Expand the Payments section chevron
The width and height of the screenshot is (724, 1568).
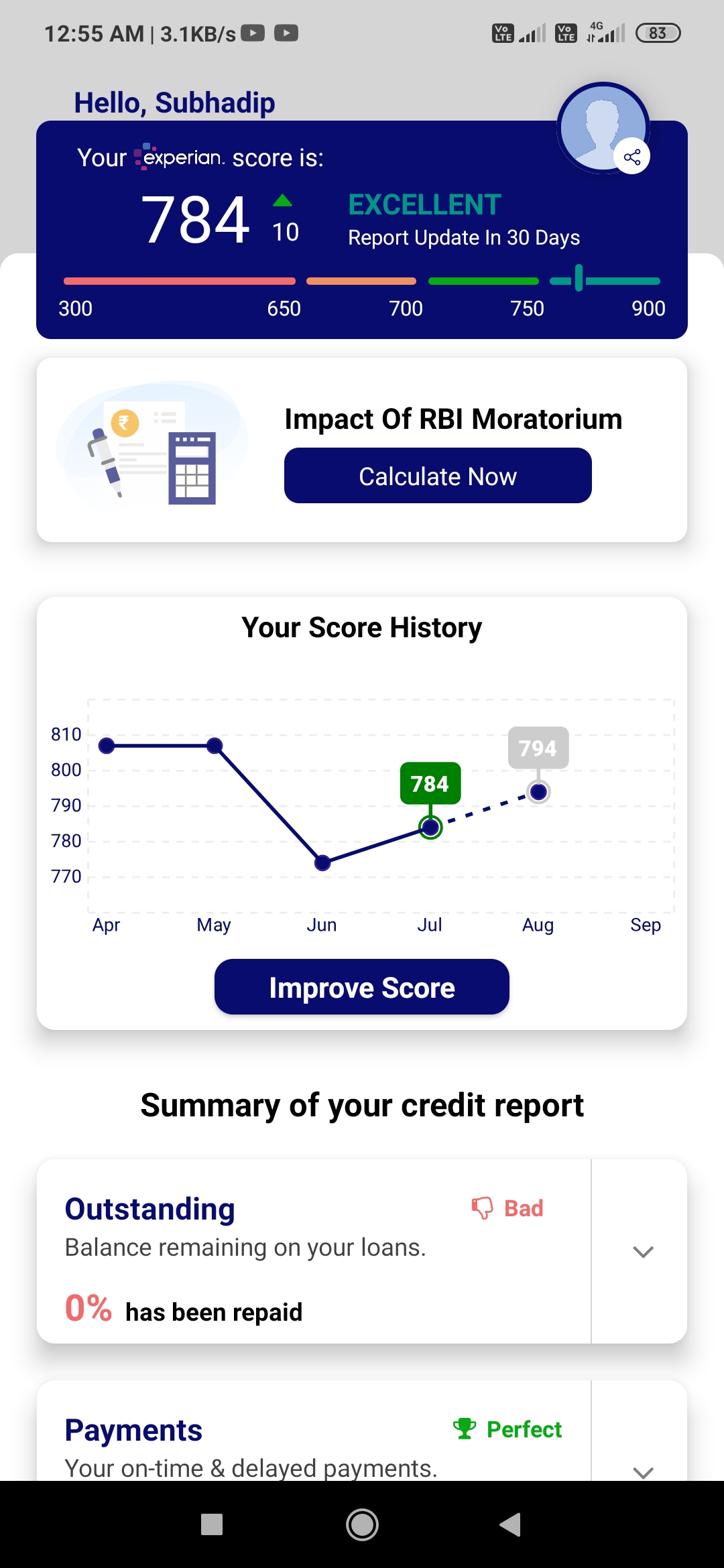(x=643, y=1472)
